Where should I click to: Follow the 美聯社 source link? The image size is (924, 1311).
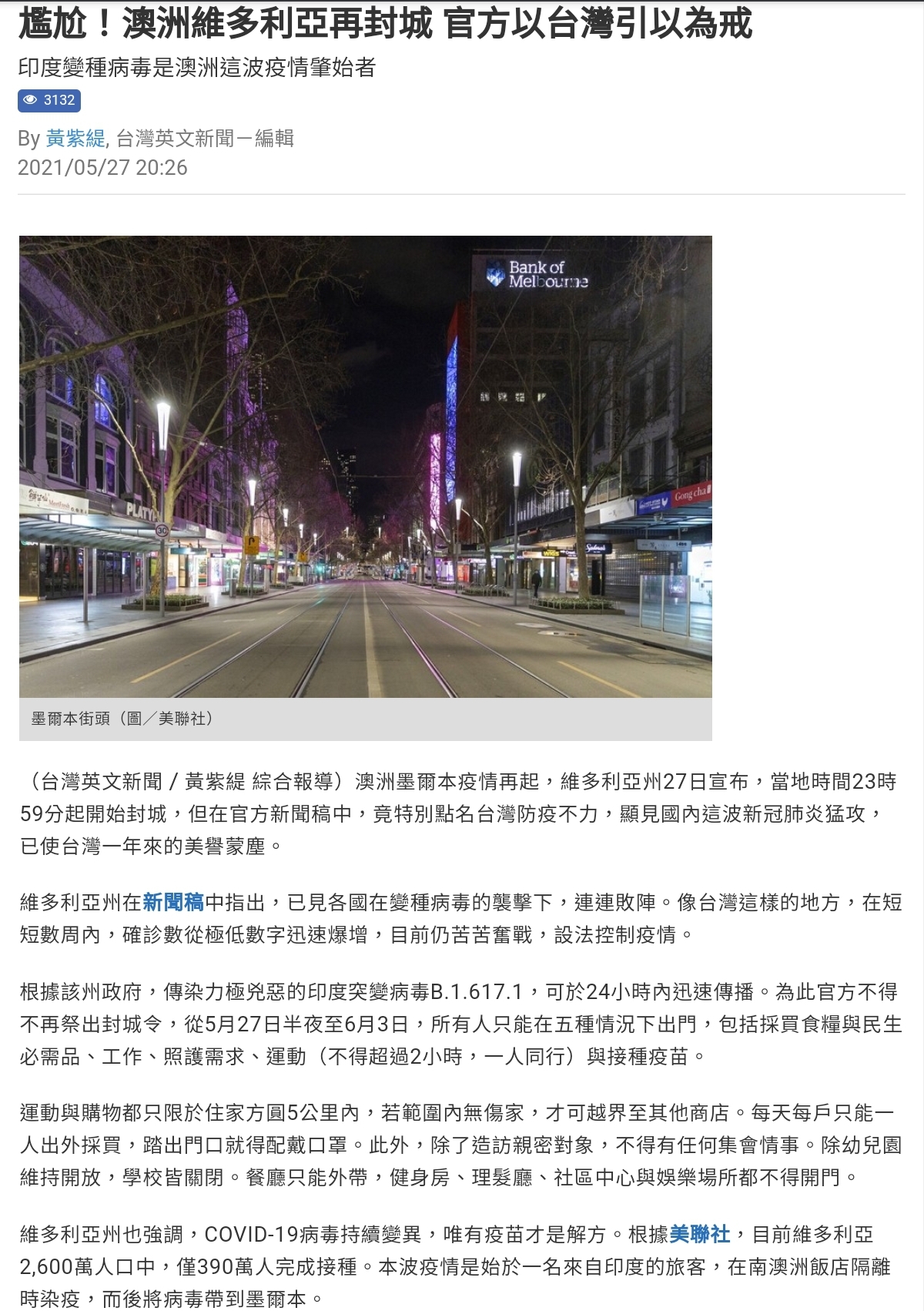pyautogui.click(x=699, y=1235)
